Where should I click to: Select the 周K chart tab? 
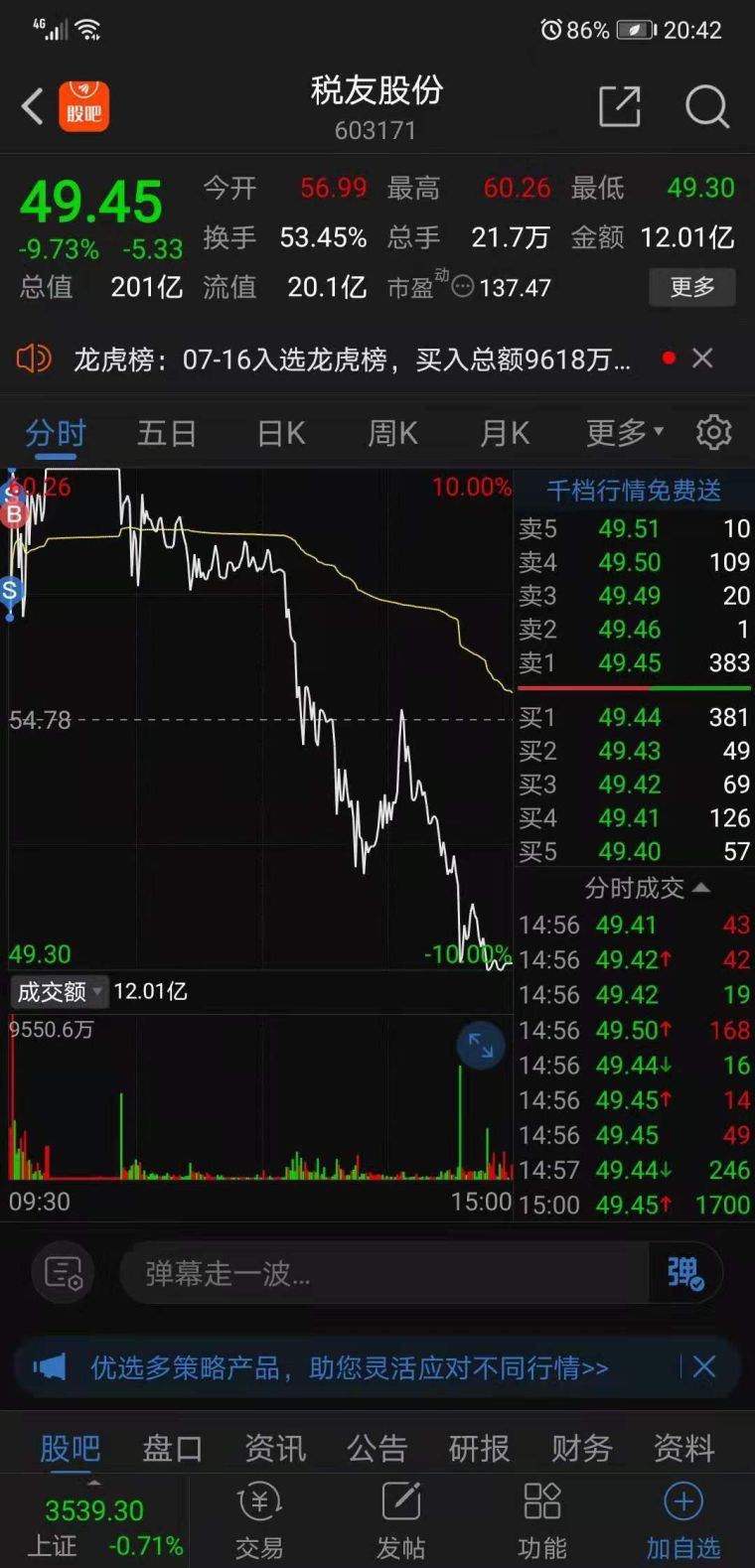click(392, 434)
